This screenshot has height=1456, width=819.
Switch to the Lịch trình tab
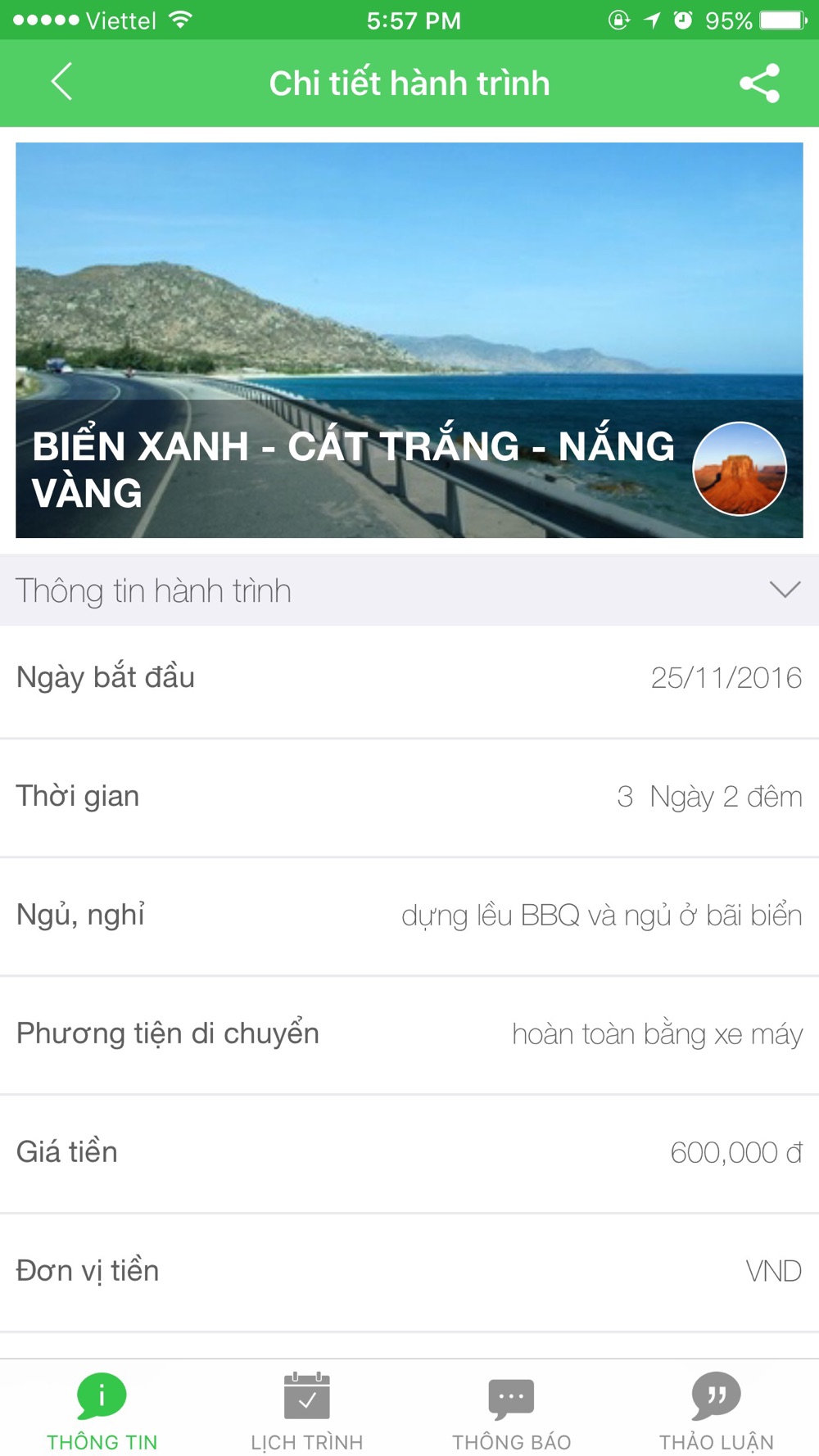click(x=307, y=1410)
